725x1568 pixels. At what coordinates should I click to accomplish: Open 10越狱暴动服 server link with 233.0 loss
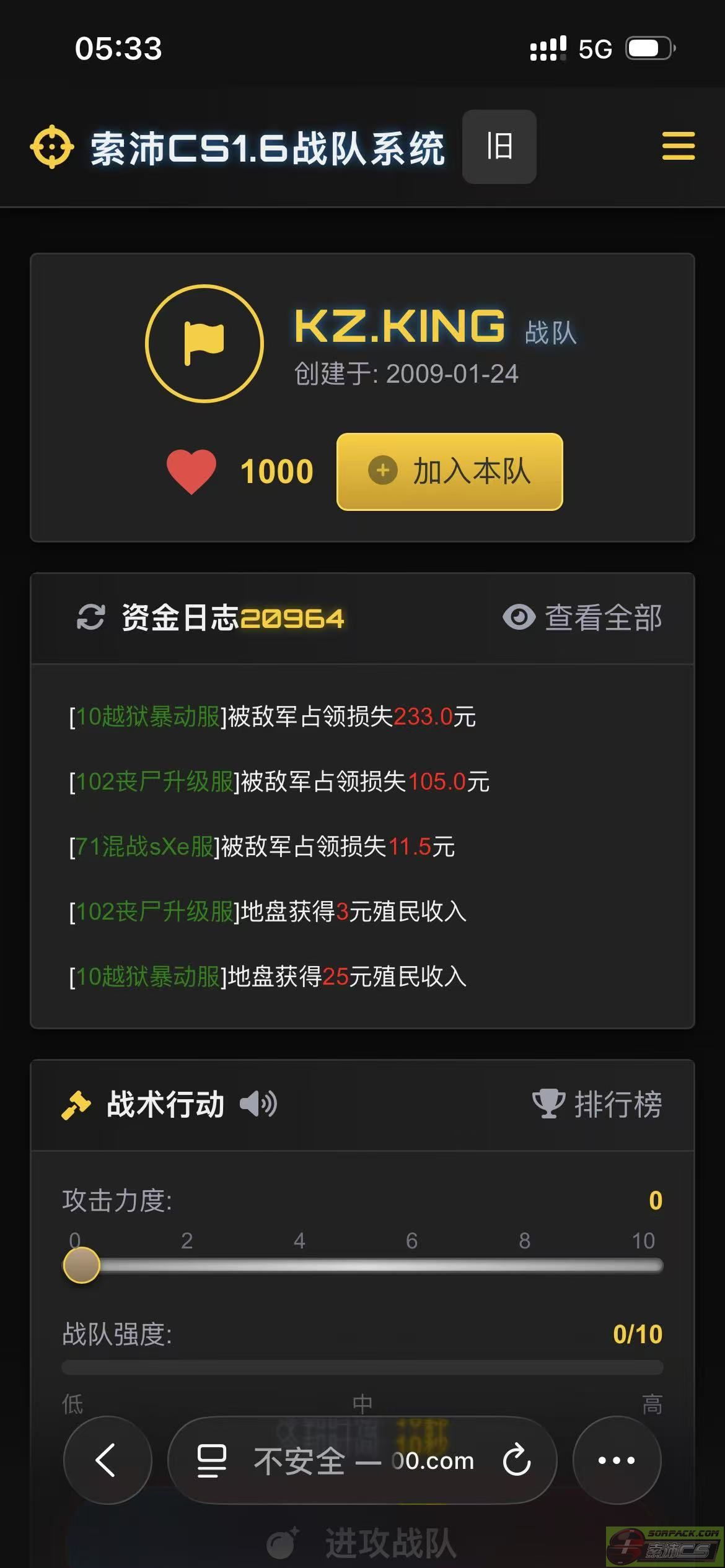click(148, 717)
